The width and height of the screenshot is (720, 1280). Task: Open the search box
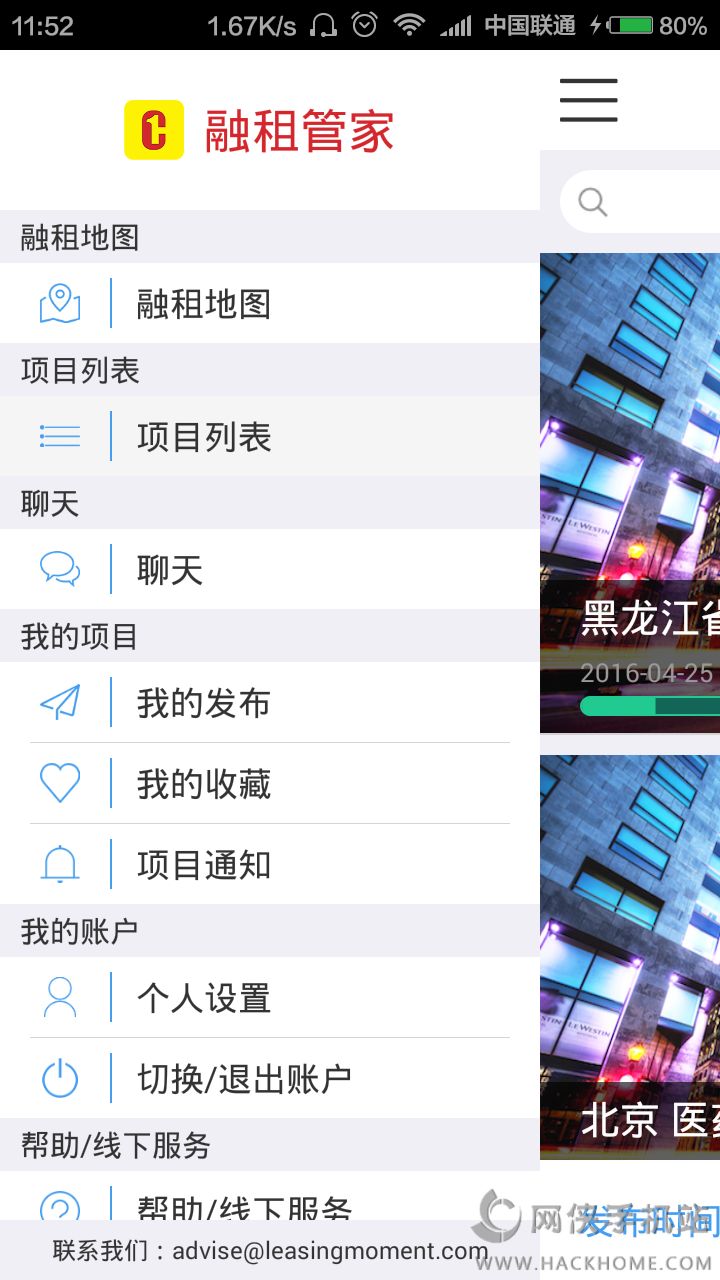(x=640, y=202)
